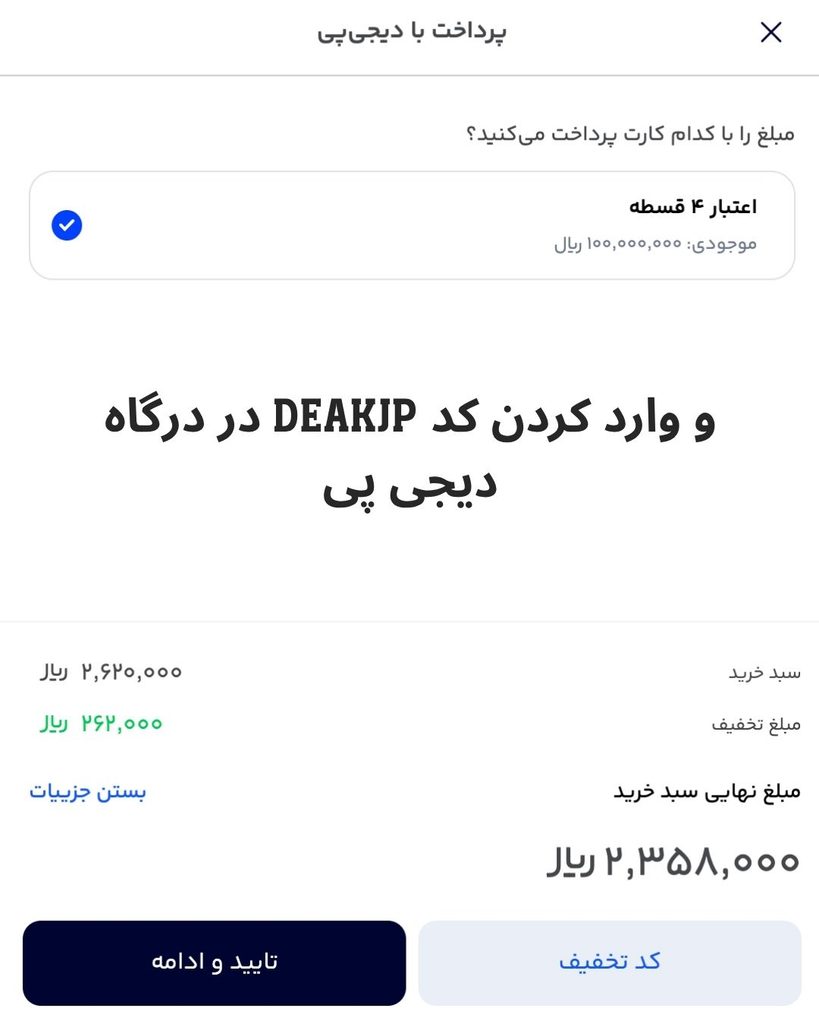Open the کد تخفیف discount code button
819x1024 pixels.
[x=609, y=963]
